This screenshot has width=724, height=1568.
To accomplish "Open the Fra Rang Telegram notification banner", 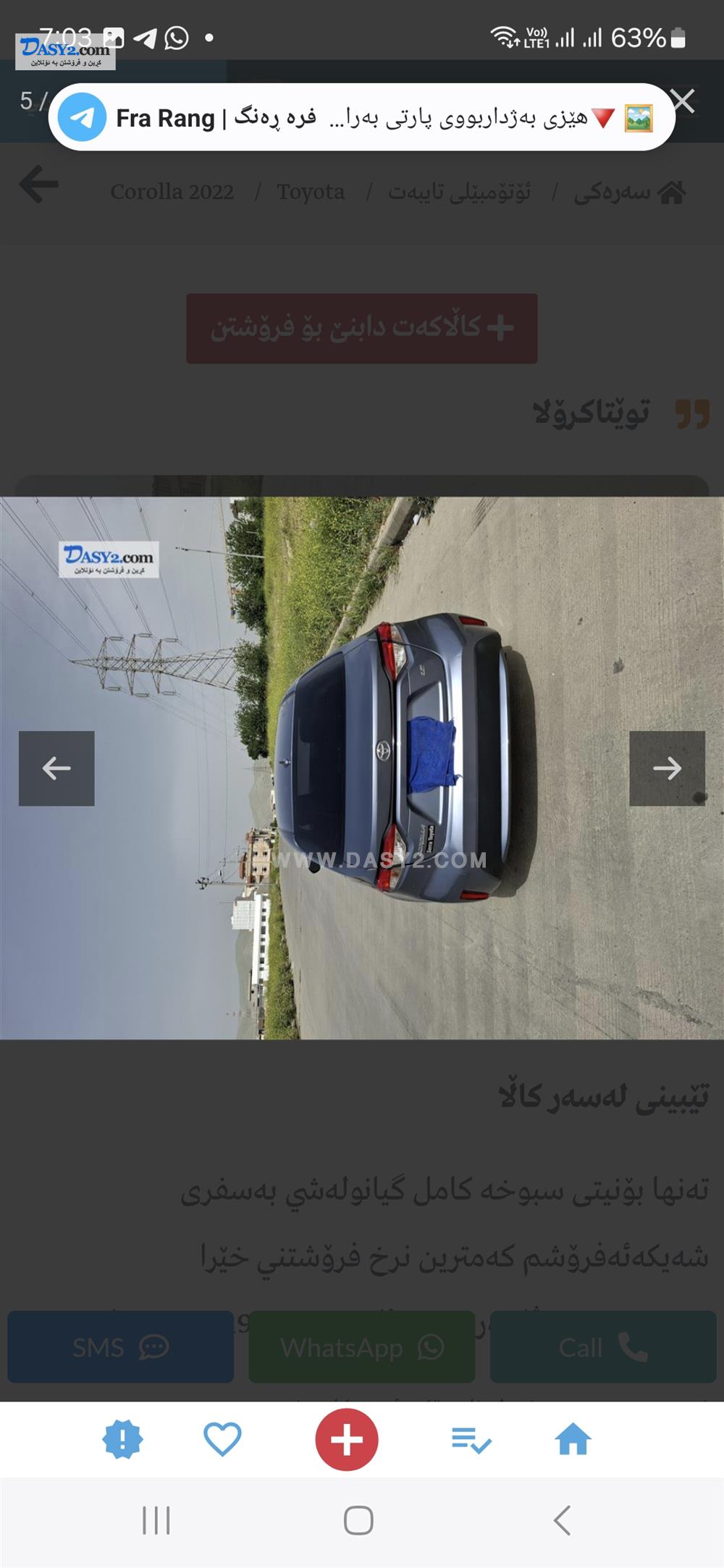I will click(x=362, y=117).
